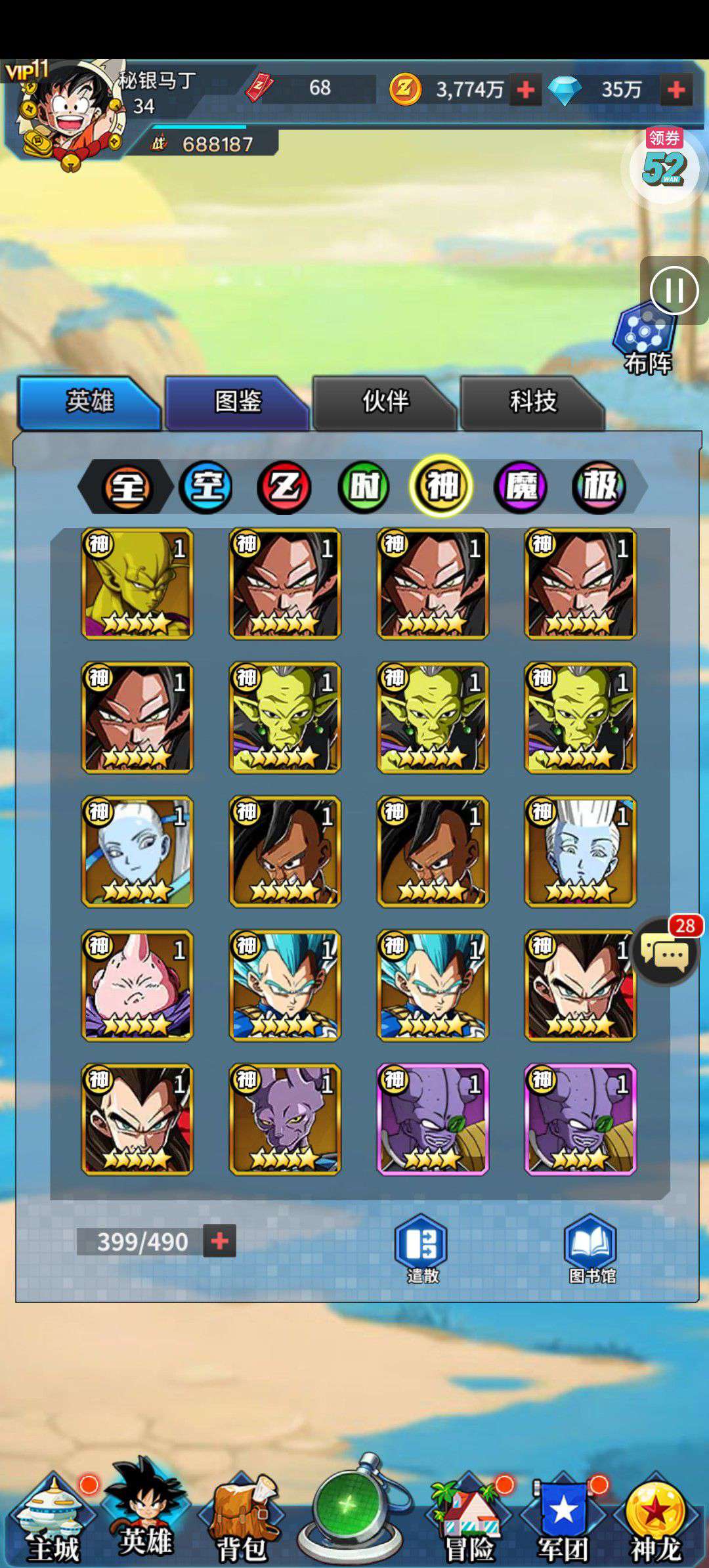Screen dimensions: 709x1568
Task: Filter heroes by 极 type
Action: click(599, 487)
